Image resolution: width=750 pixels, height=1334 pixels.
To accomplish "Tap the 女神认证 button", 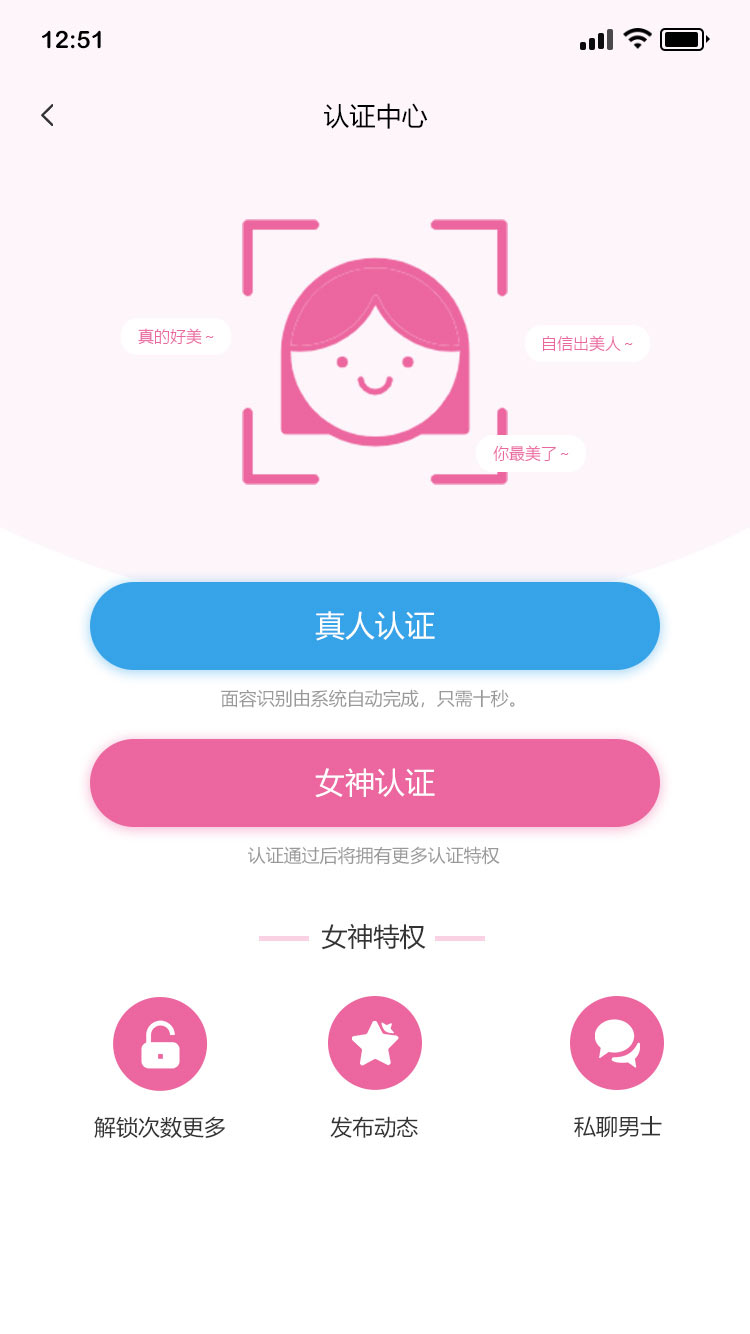I will pos(375,783).
